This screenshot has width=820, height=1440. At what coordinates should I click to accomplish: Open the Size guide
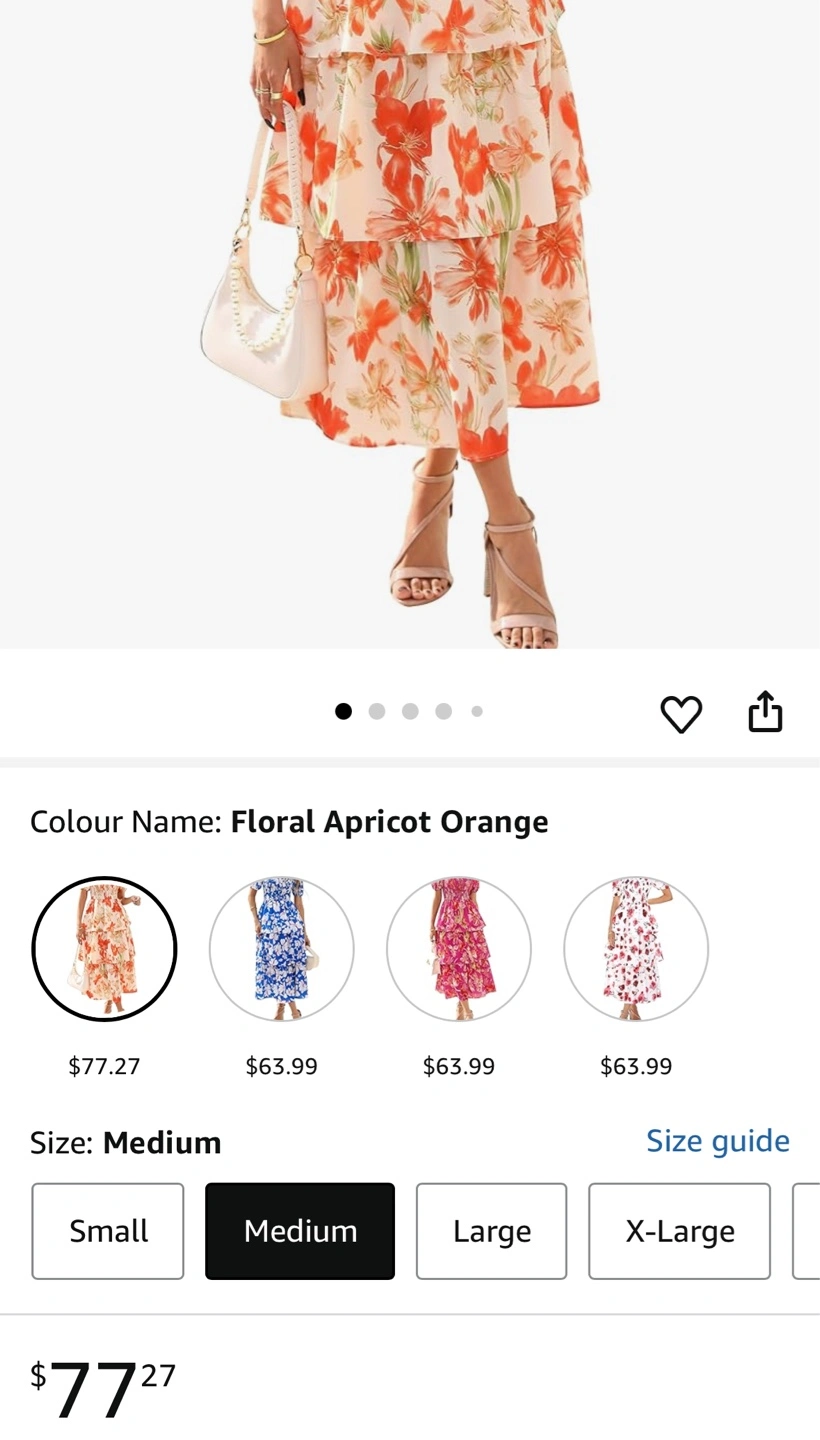717,1141
